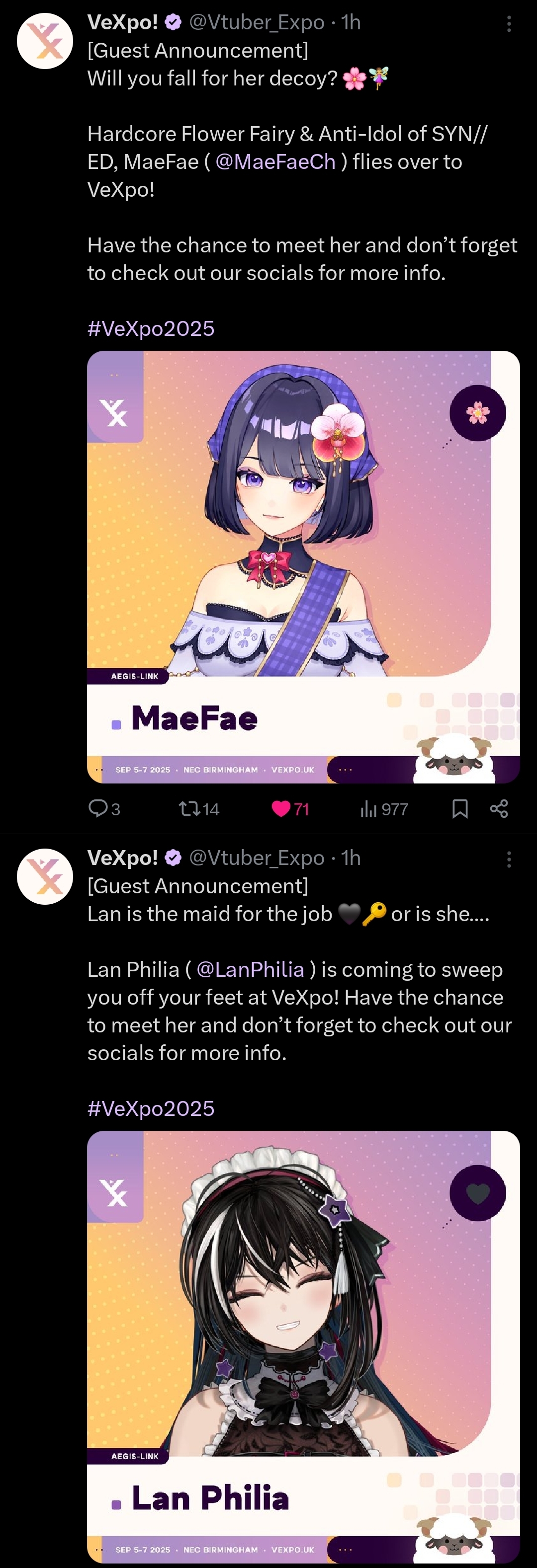Screen dimensions: 537x1568
Task: Open overflow menu on the MaeFae announcement post
Action: (x=509, y=24)
